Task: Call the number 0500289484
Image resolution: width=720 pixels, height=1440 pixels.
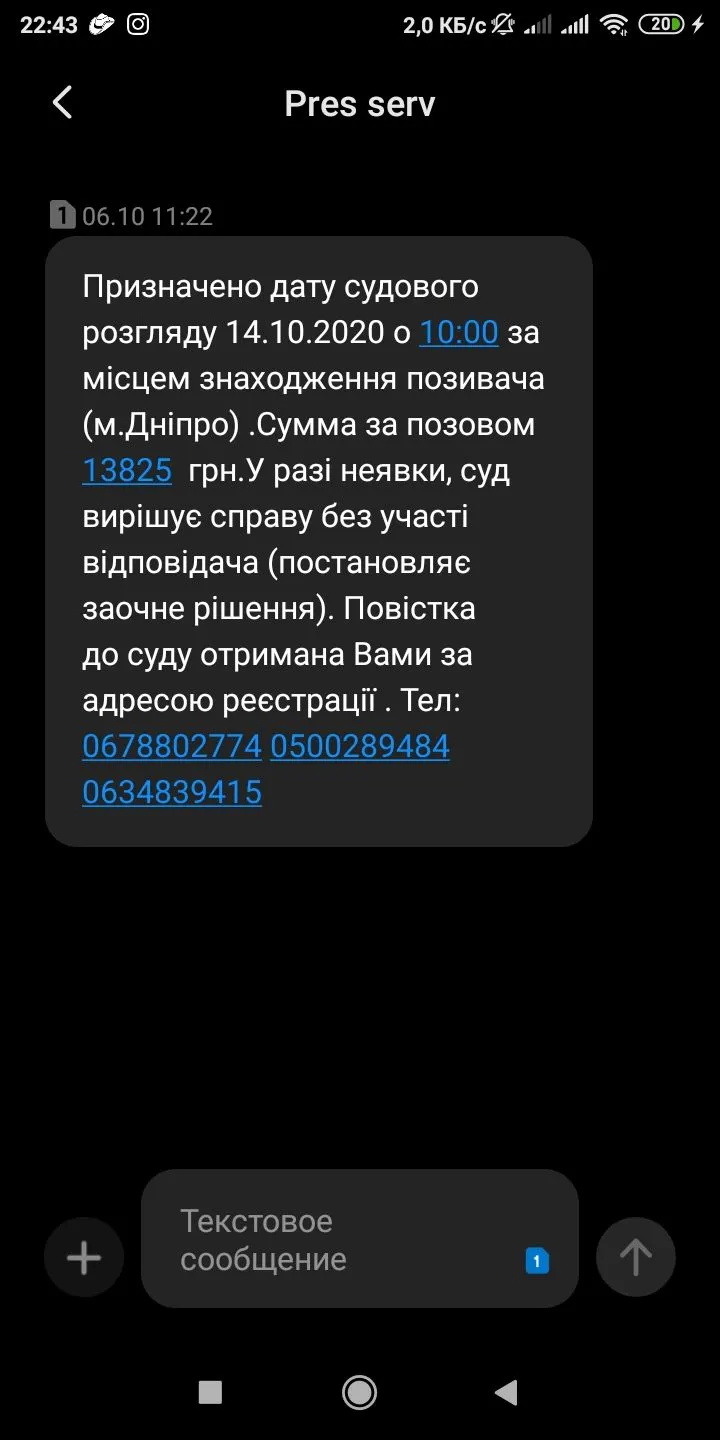Action: pos(360,747)
